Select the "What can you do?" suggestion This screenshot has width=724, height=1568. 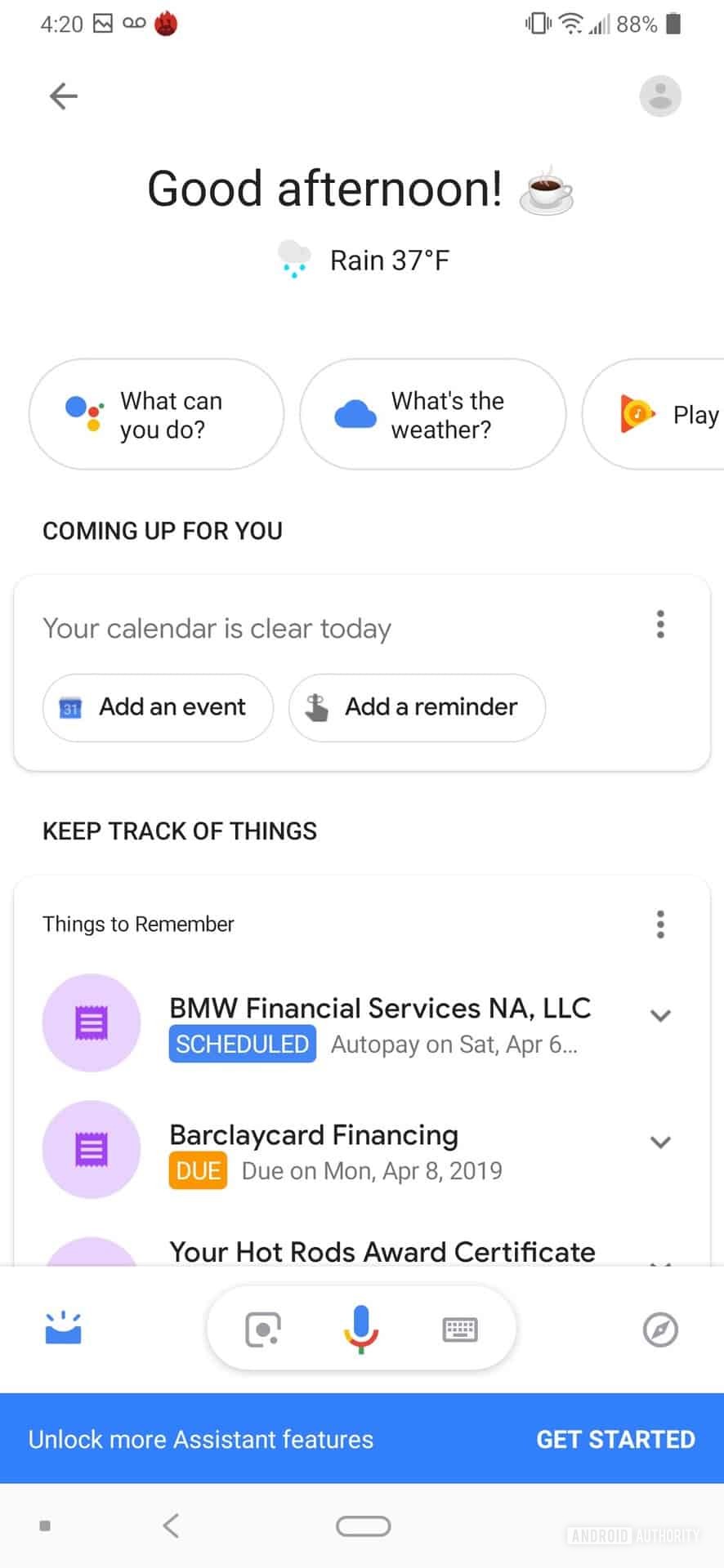pyautogui.click(x=156, y=415)
